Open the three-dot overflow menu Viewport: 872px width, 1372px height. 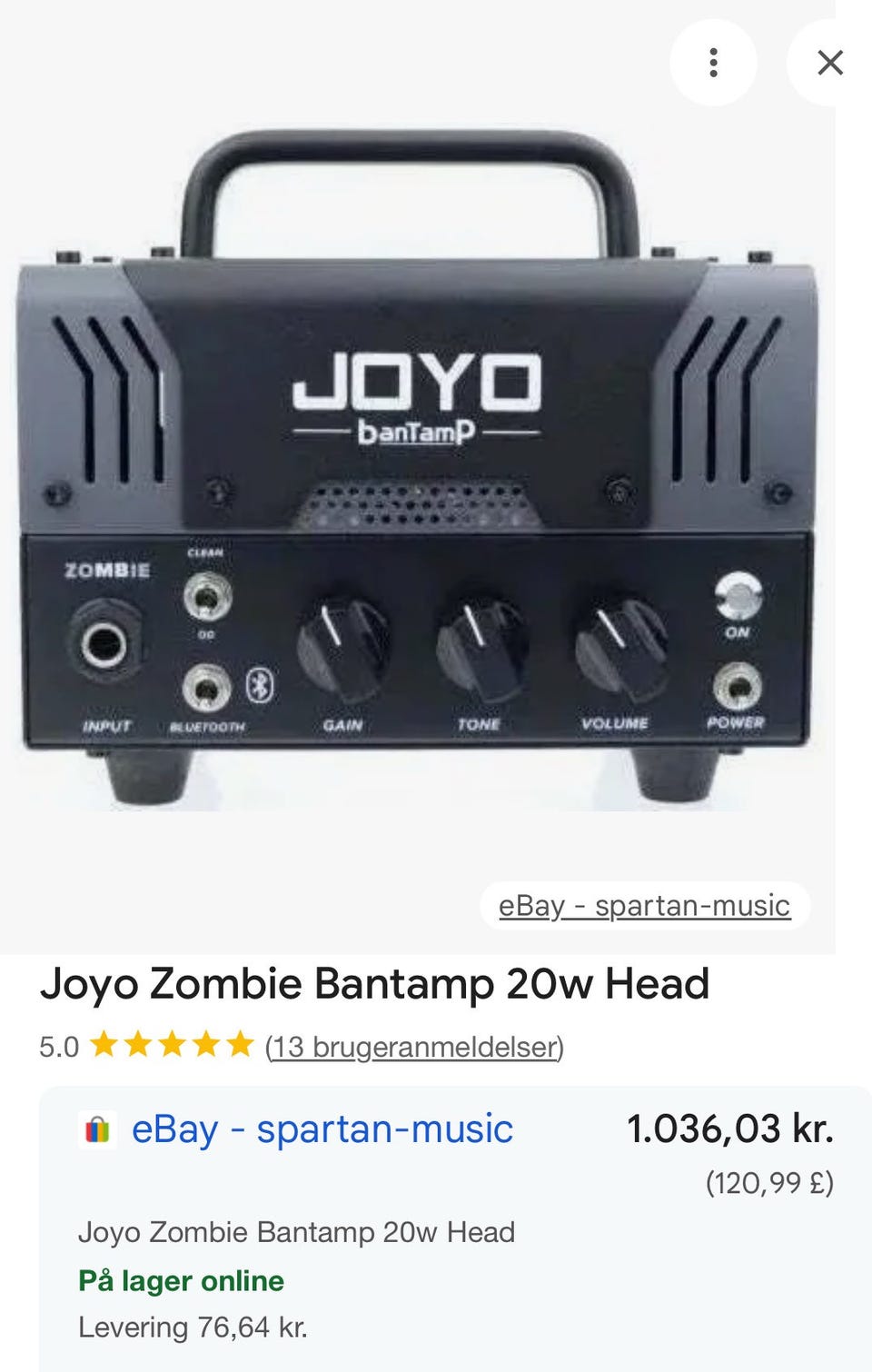click(x=713, y=63)
